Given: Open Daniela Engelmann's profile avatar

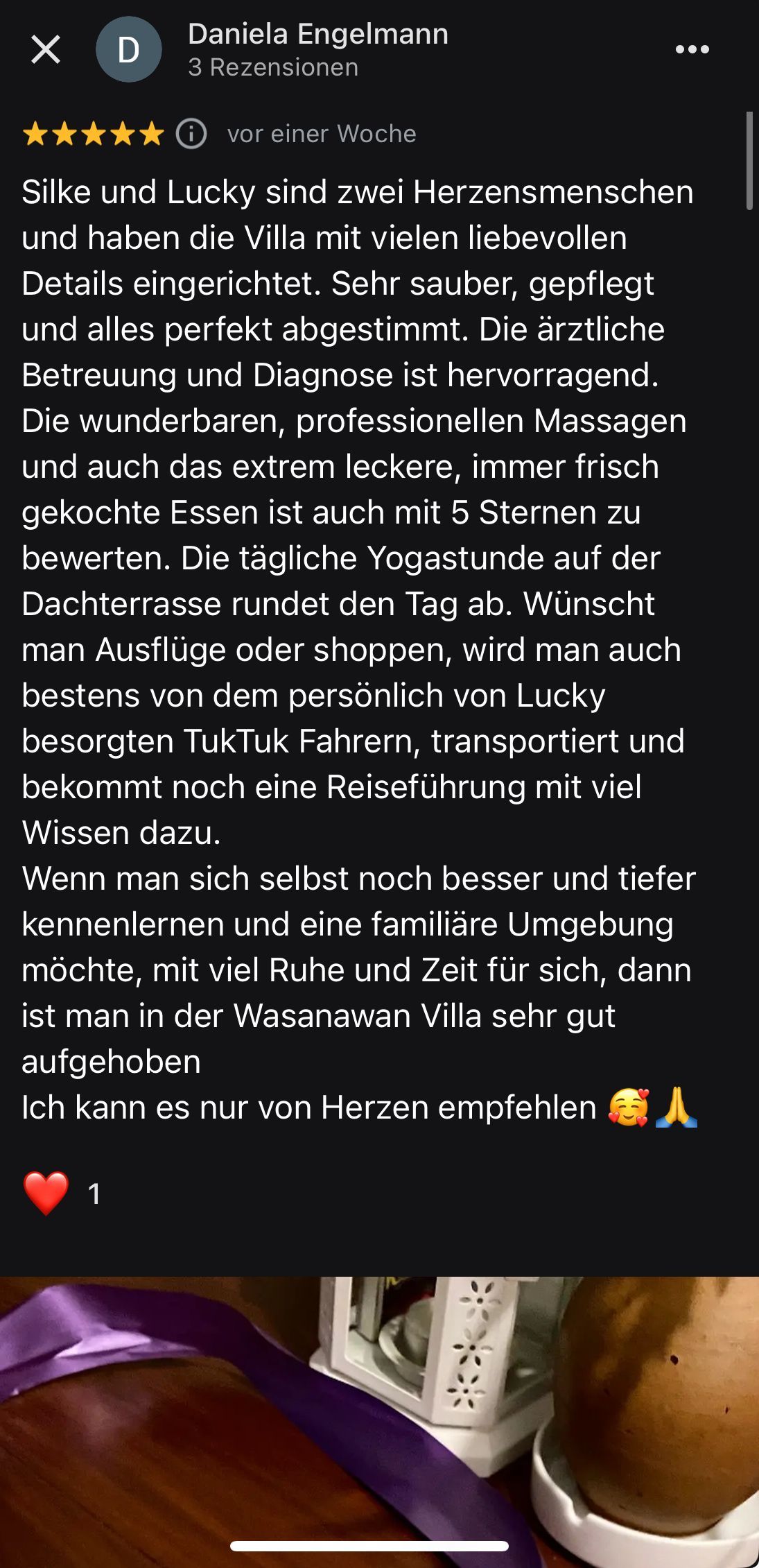Looking at the screenshot, I should coord(128,50).
